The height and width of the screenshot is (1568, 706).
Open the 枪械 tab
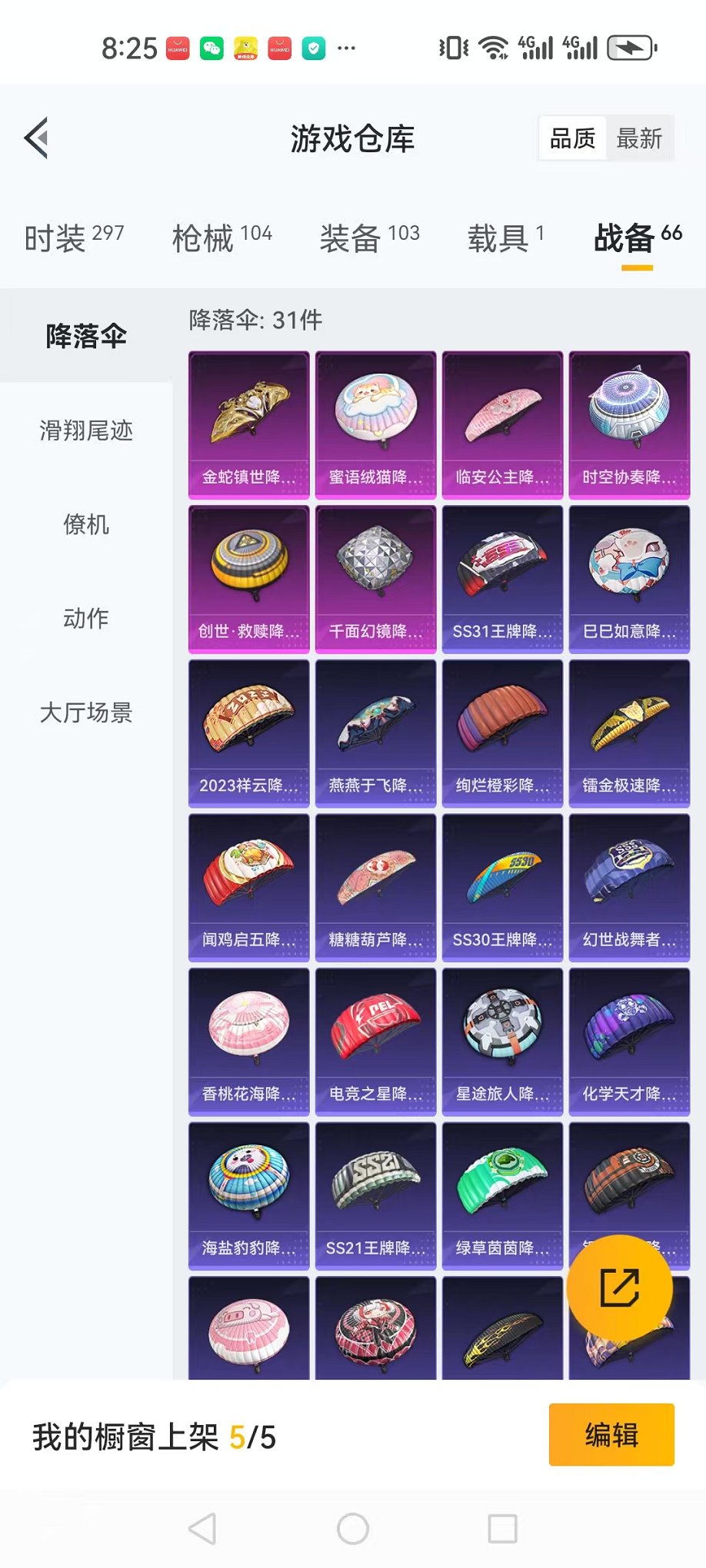221,238
